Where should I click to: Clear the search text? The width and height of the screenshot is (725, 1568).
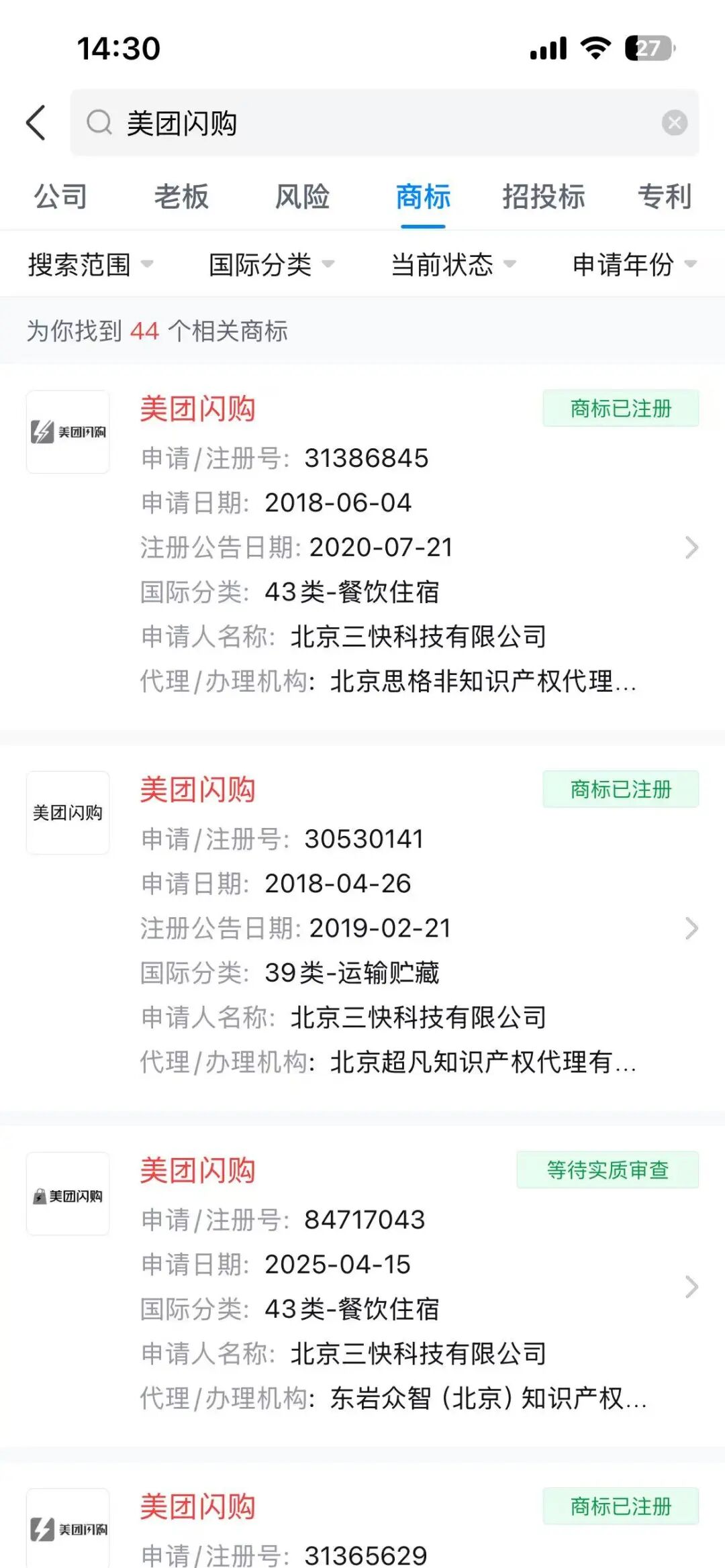[x=674, y=123]
